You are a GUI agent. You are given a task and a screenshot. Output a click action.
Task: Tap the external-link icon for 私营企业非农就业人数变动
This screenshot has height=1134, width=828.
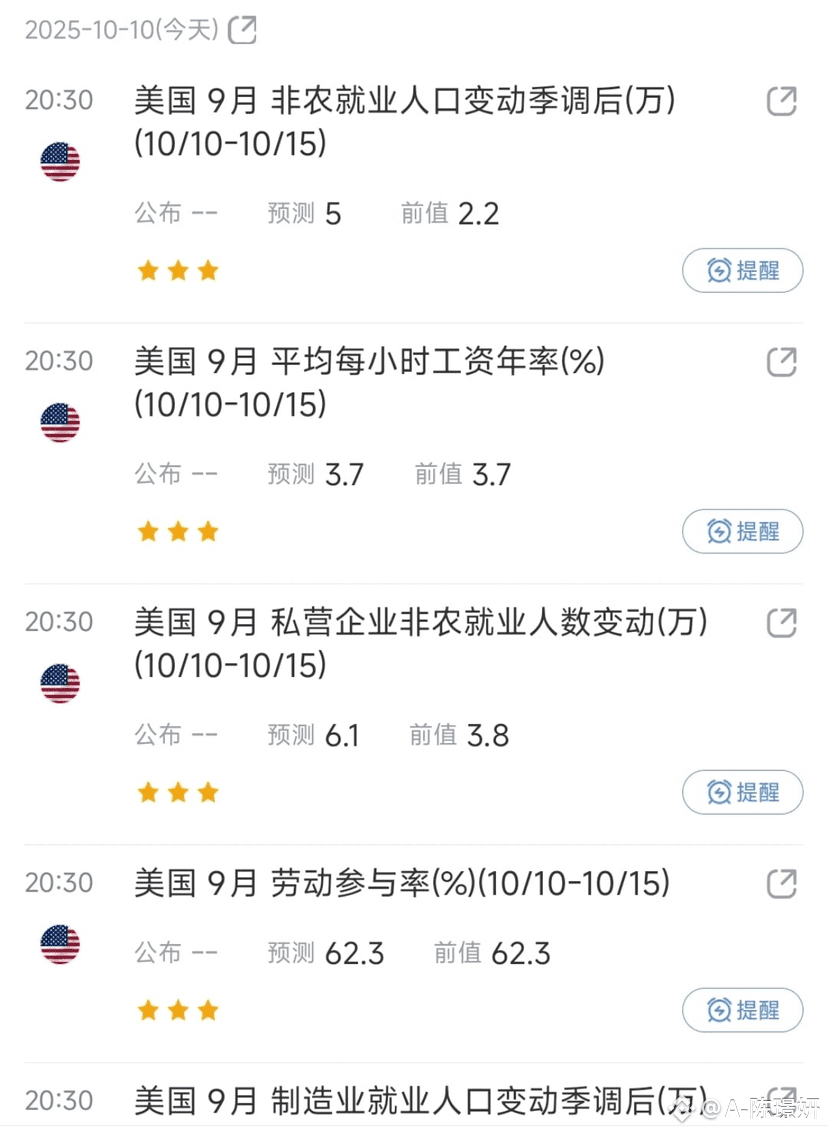782,623
